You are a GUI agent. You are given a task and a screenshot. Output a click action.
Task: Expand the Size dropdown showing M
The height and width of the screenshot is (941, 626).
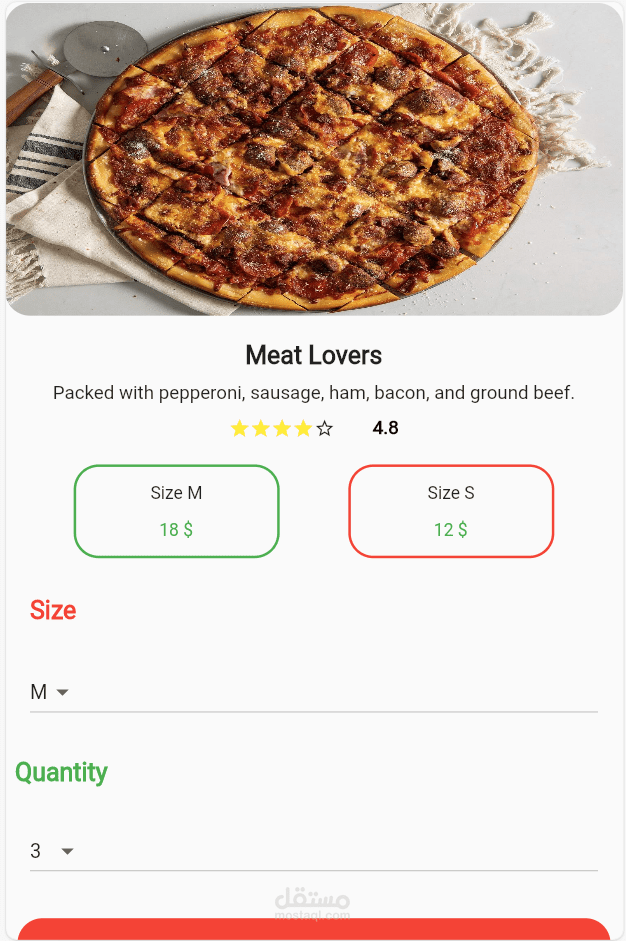point(50,692)
